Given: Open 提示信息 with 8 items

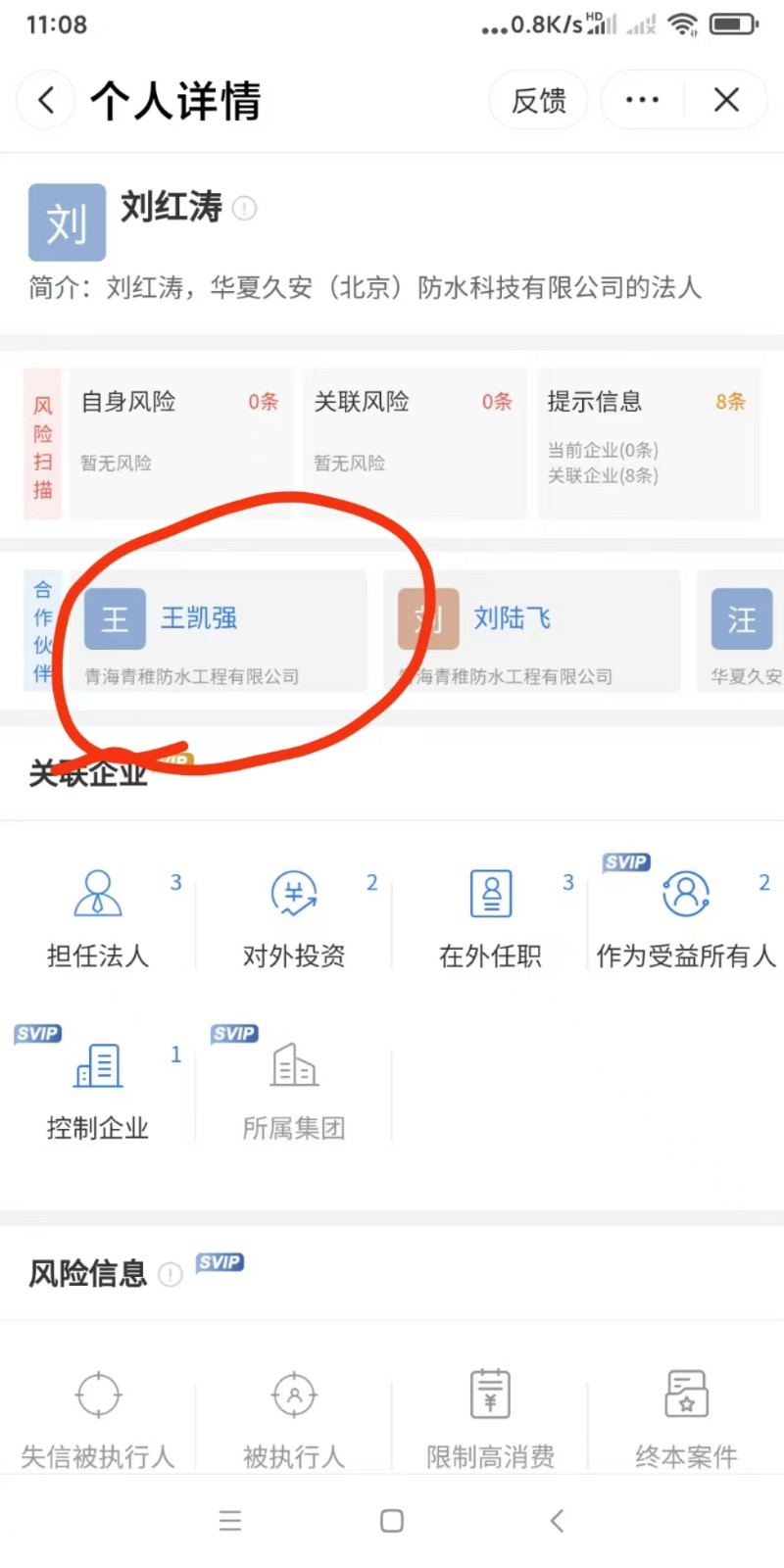Looking at the screenshot, I should coord(647,443).
